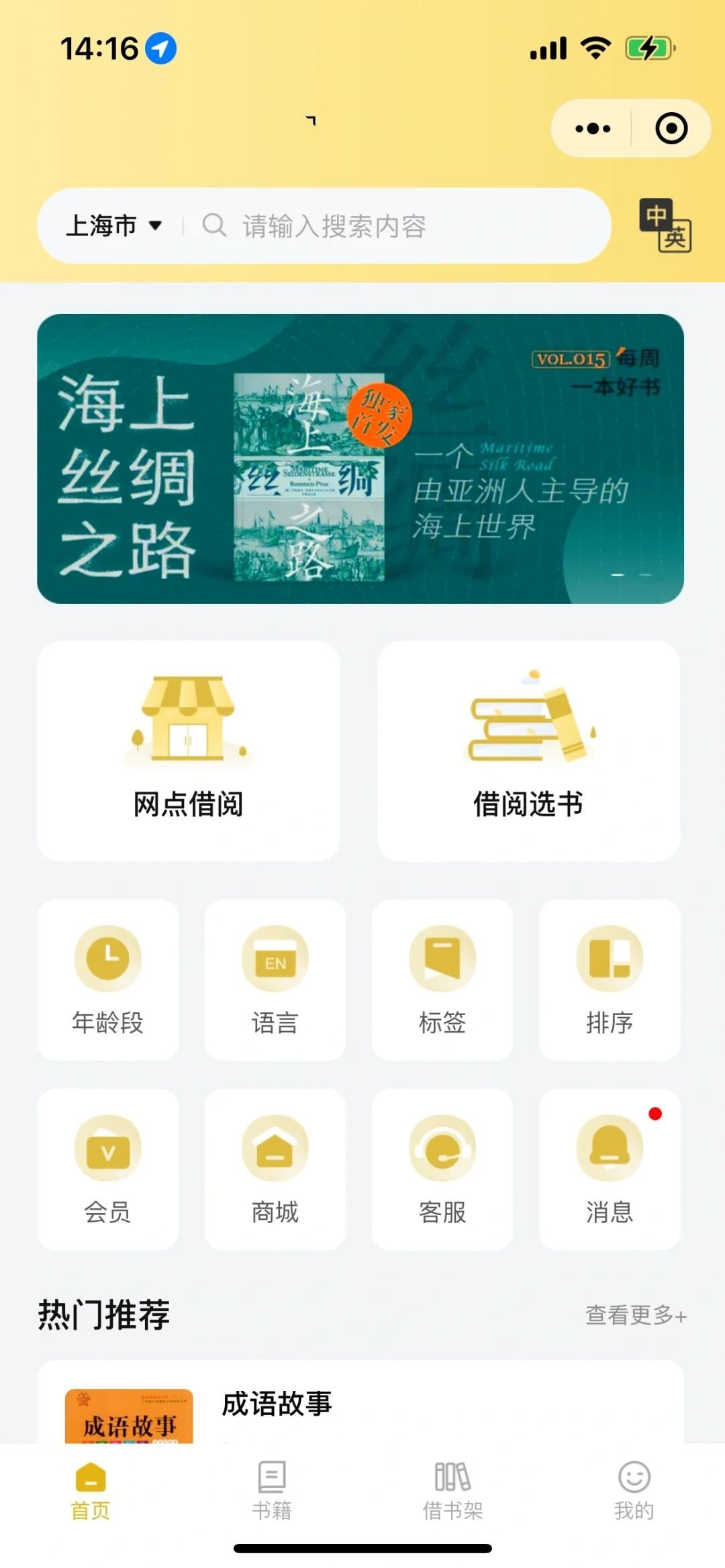Screen dimensions: 725x1568
Task: View more via 查看更多+
Action: click(x=635, y=1315)
